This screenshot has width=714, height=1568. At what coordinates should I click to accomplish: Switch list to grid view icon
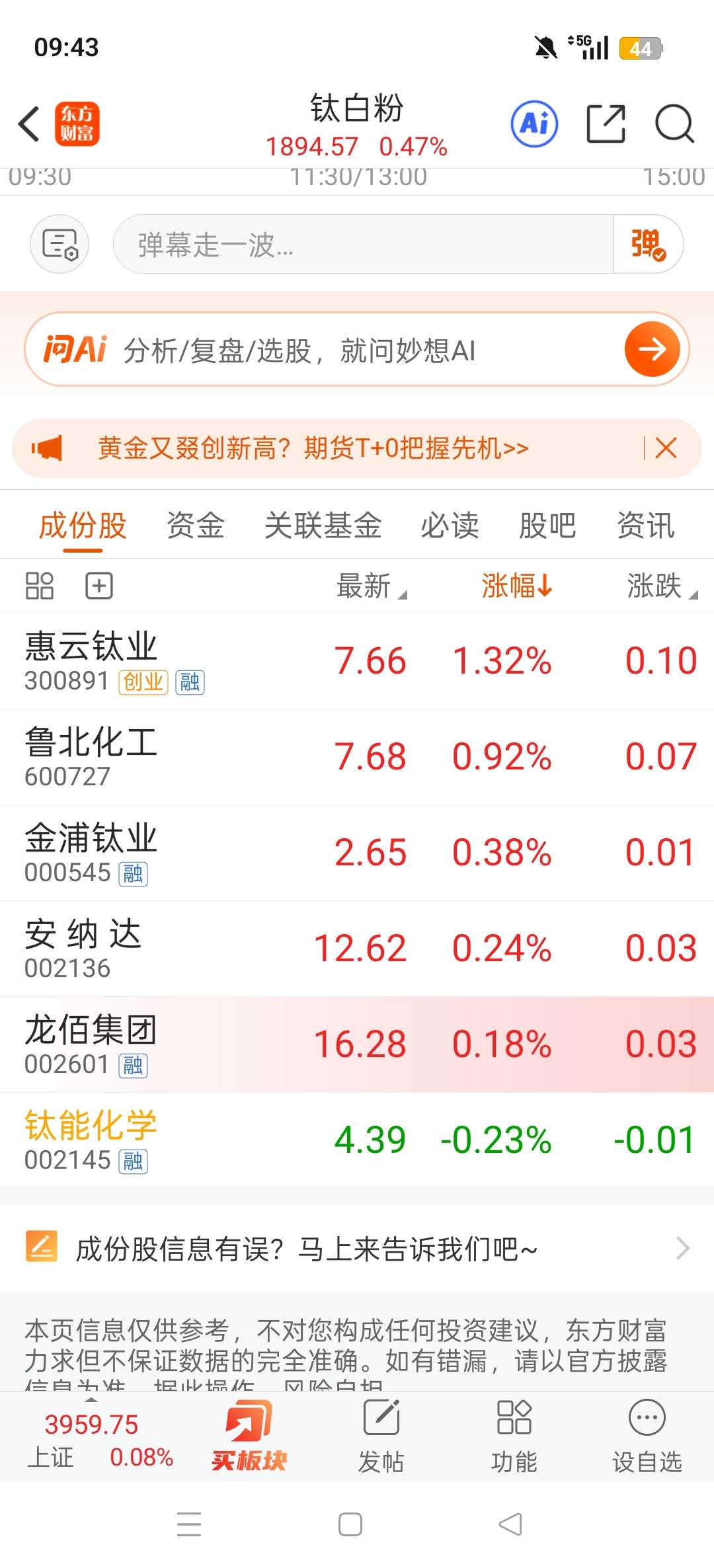(x=39, y=586)
